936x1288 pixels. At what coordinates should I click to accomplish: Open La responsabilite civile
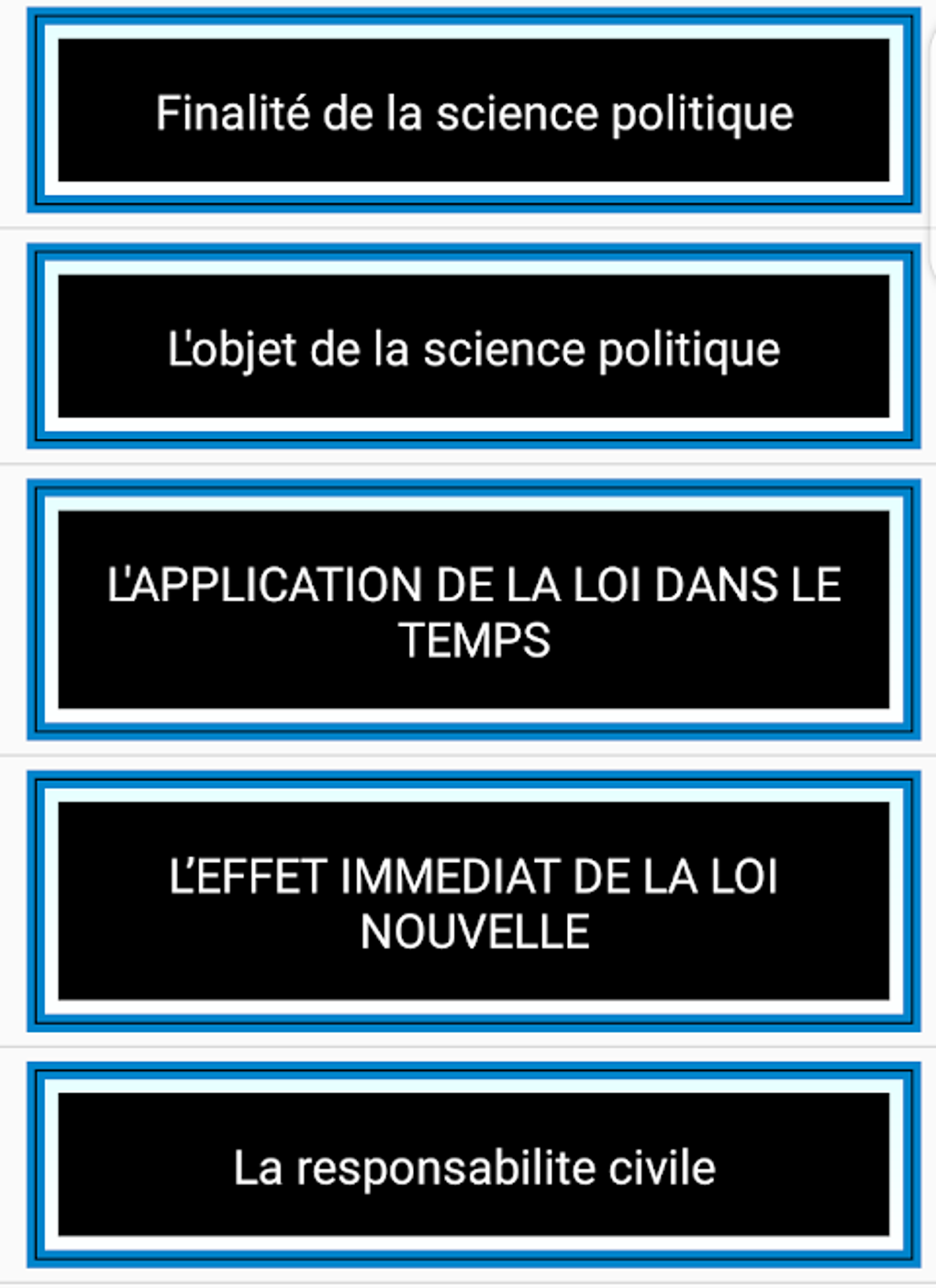point(474,1165)
